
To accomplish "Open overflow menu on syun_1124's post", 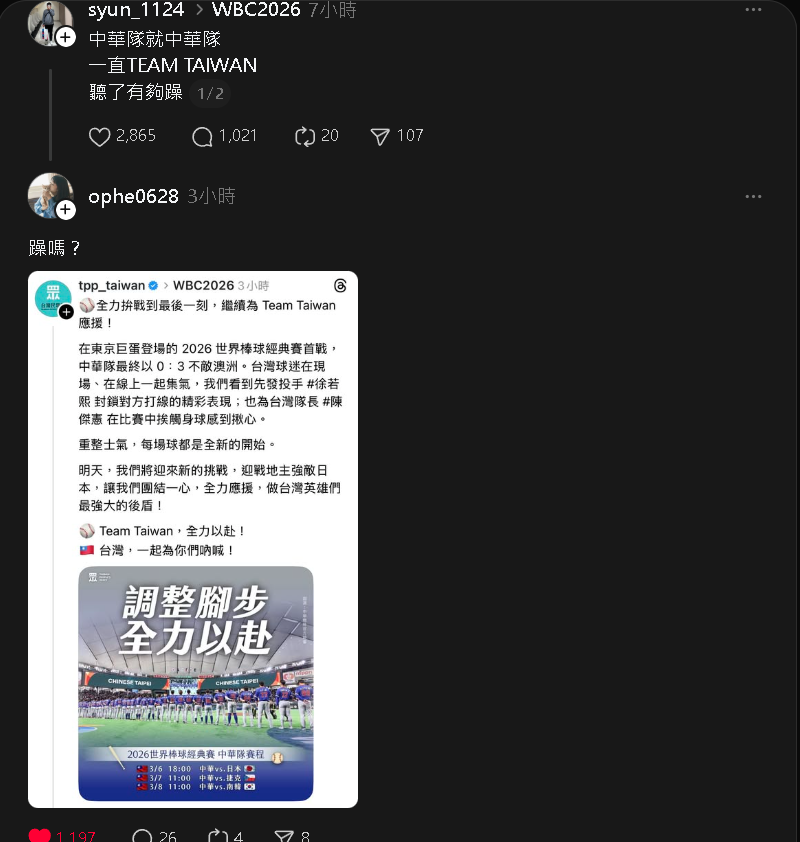I will coord(754,10).
